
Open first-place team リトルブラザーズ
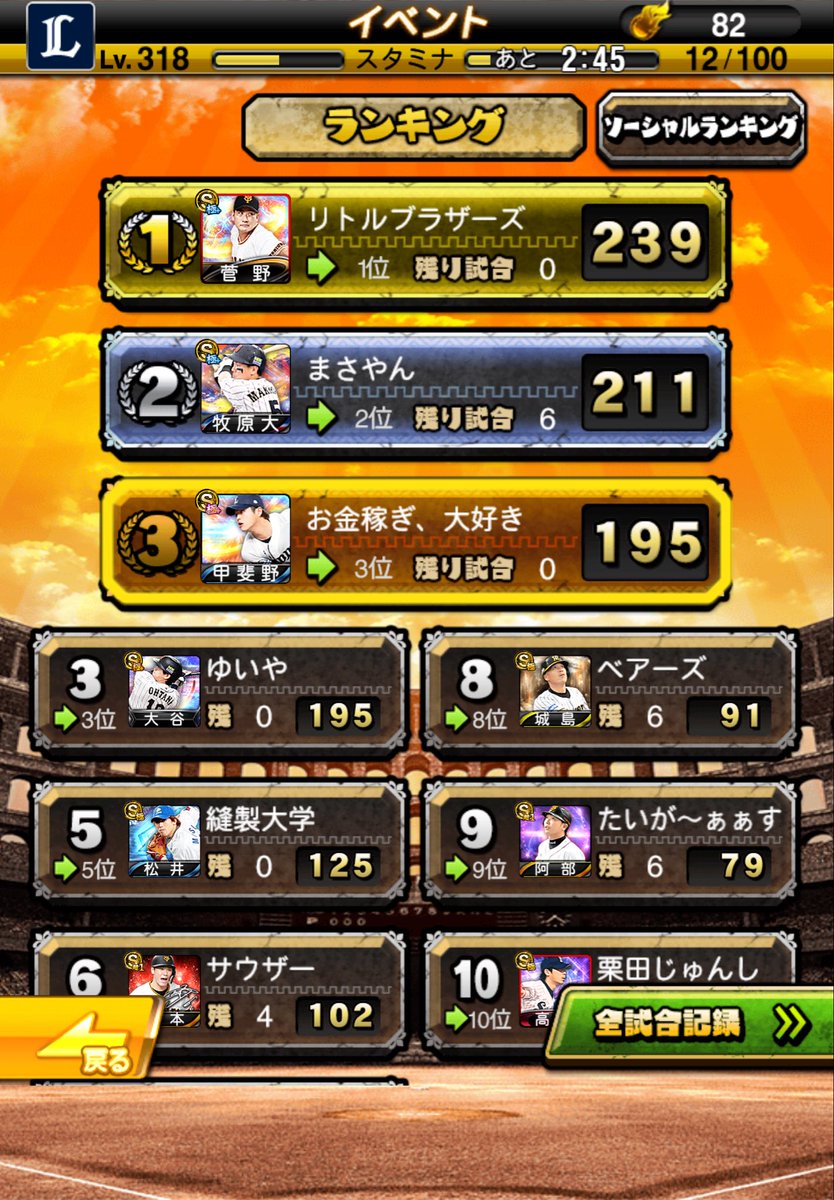(414, 242)
